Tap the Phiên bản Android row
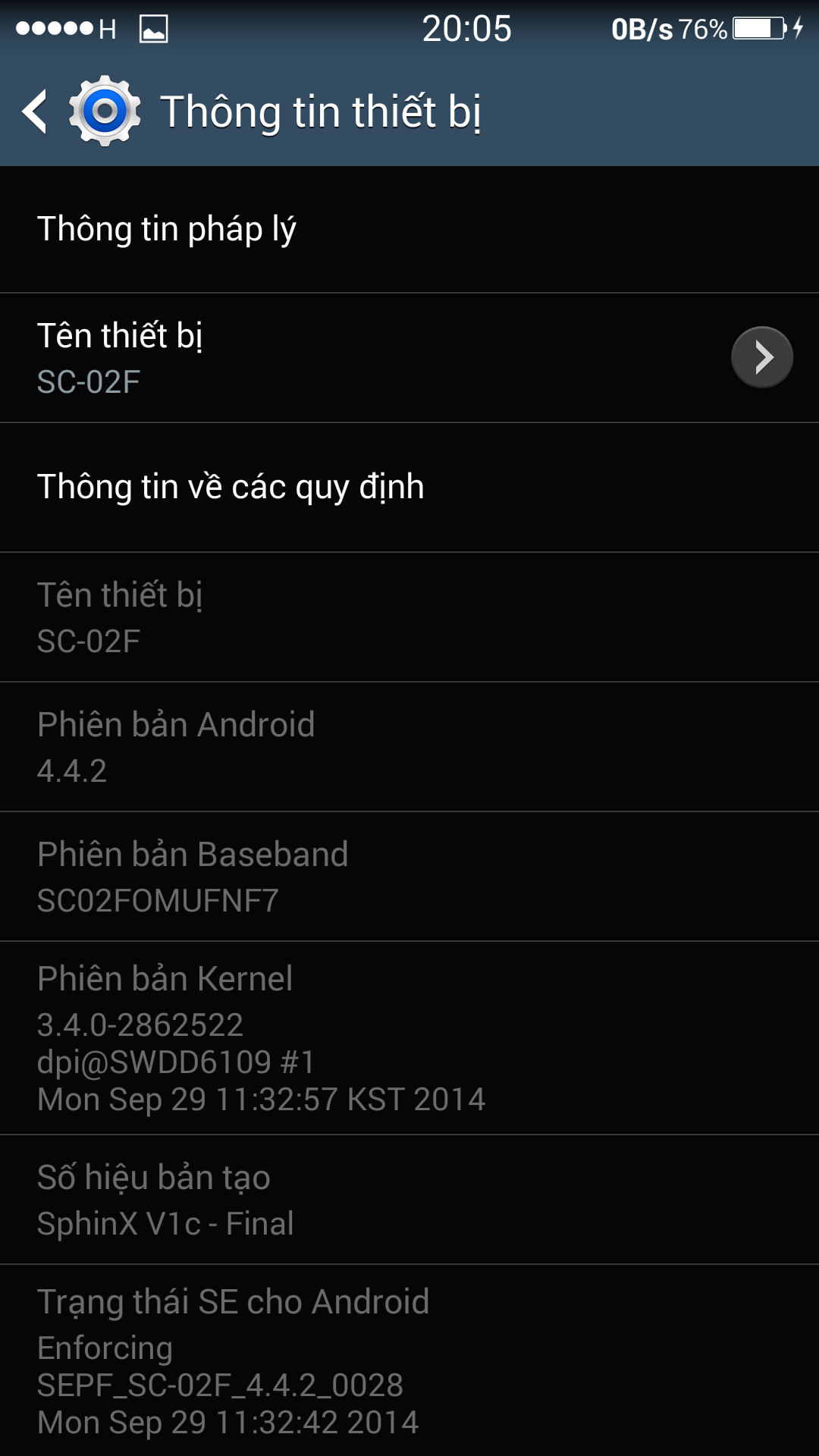The height and width of the screenshot is (1456, 819). pos(409,747)
